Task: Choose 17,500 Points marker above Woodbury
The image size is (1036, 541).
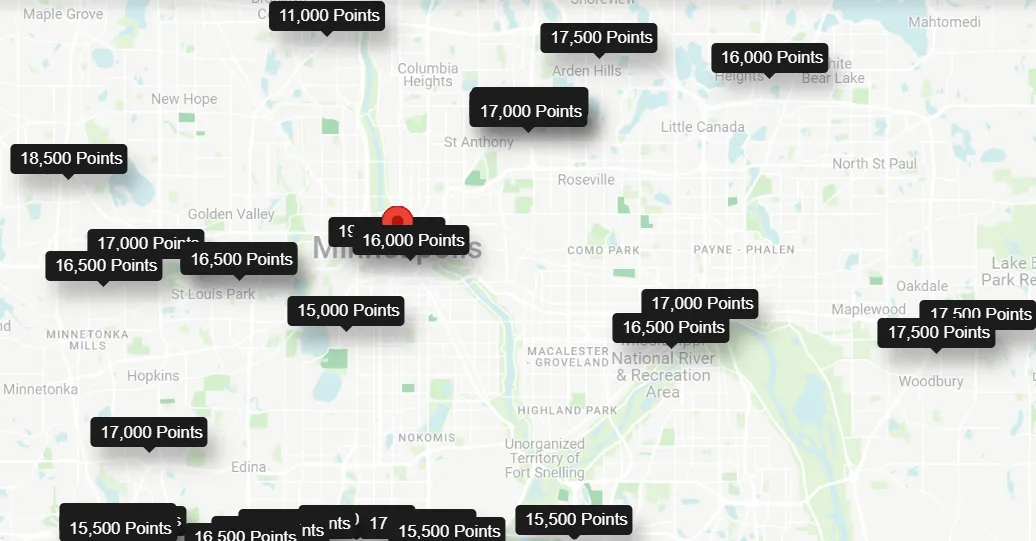Action: (937, 333)
